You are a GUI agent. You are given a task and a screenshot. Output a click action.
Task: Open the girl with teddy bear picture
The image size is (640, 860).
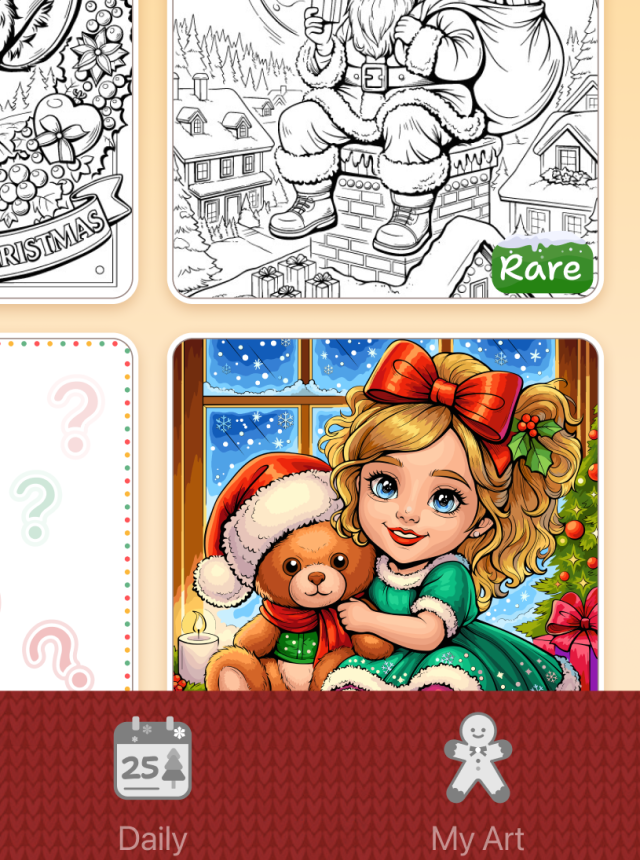[x=385, y=515]
